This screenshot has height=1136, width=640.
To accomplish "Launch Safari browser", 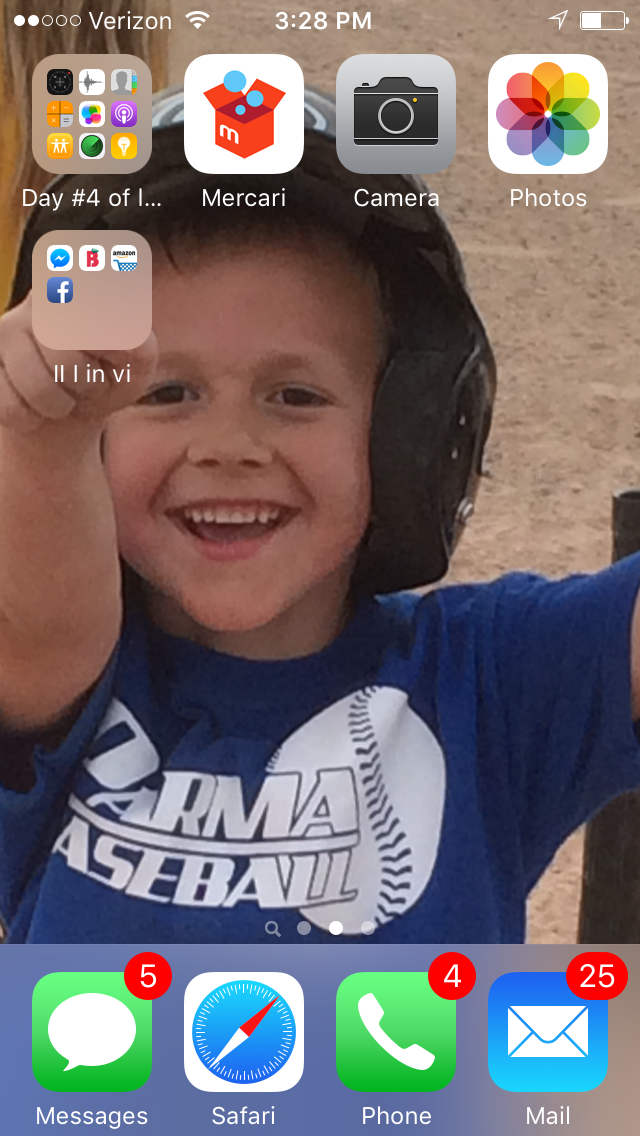I will click(244, 1032).
